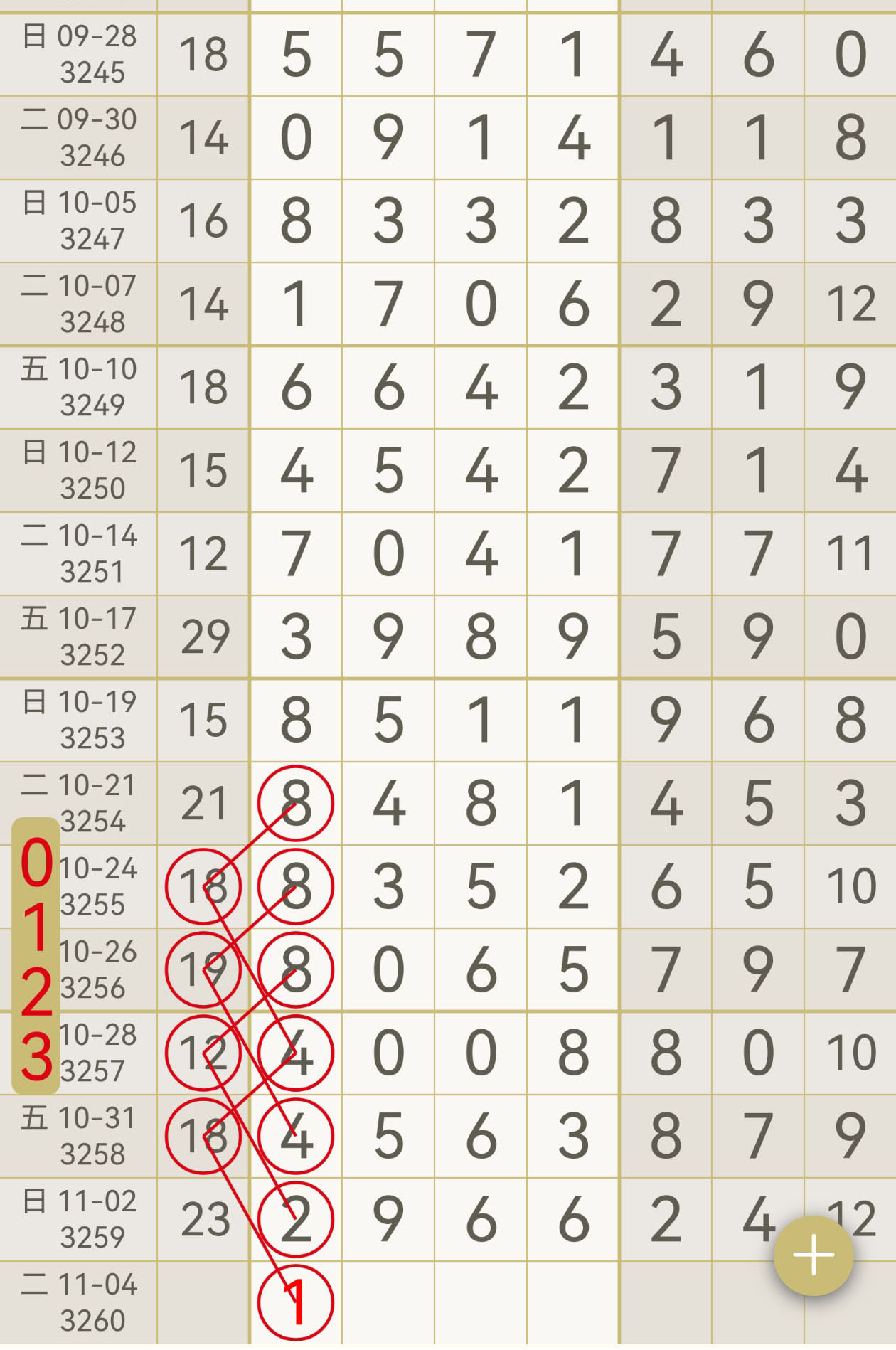Tap the plus floating action button

click(813, 1255)
